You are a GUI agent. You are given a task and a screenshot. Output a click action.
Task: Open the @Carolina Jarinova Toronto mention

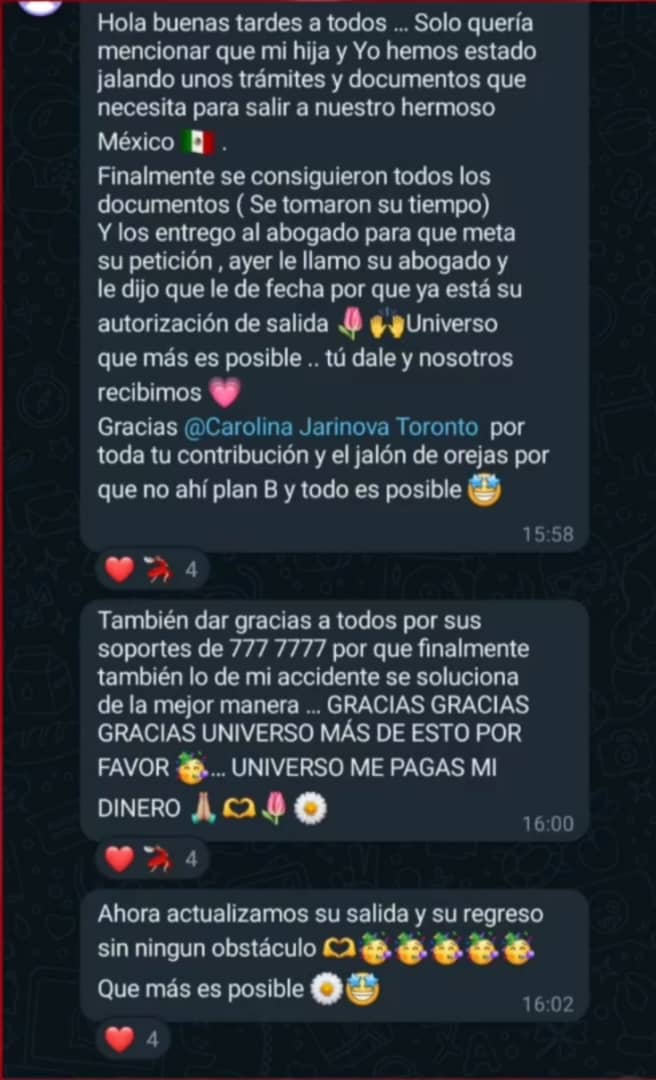332,426
